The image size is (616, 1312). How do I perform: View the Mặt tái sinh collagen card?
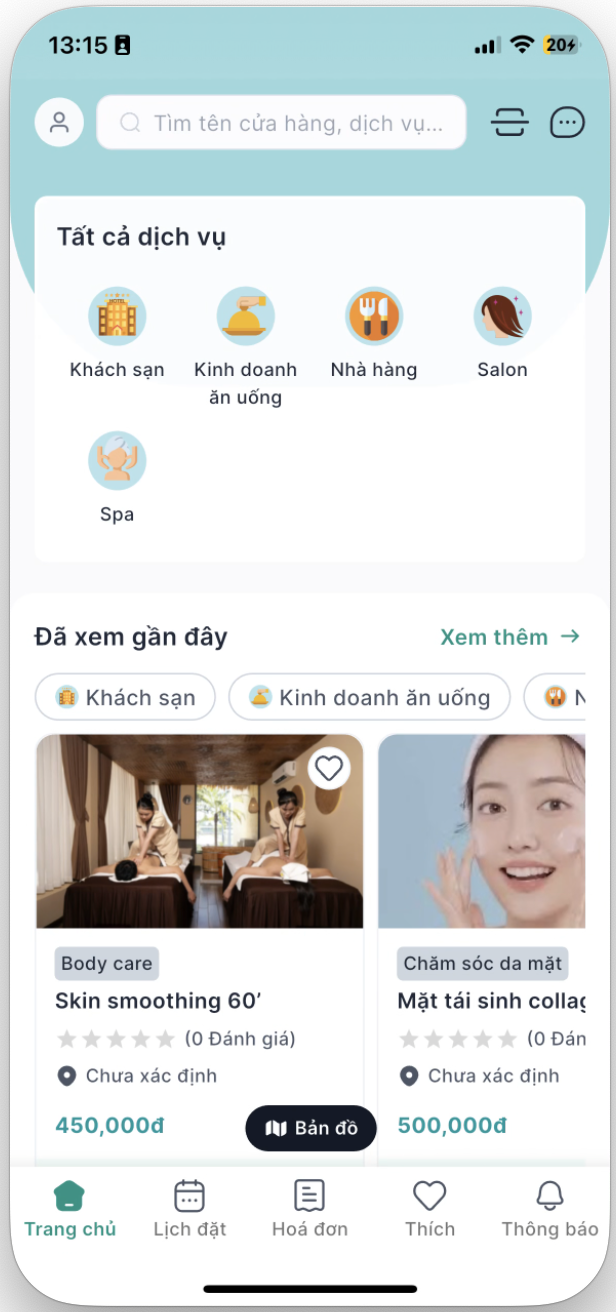tap(482, 1000)
